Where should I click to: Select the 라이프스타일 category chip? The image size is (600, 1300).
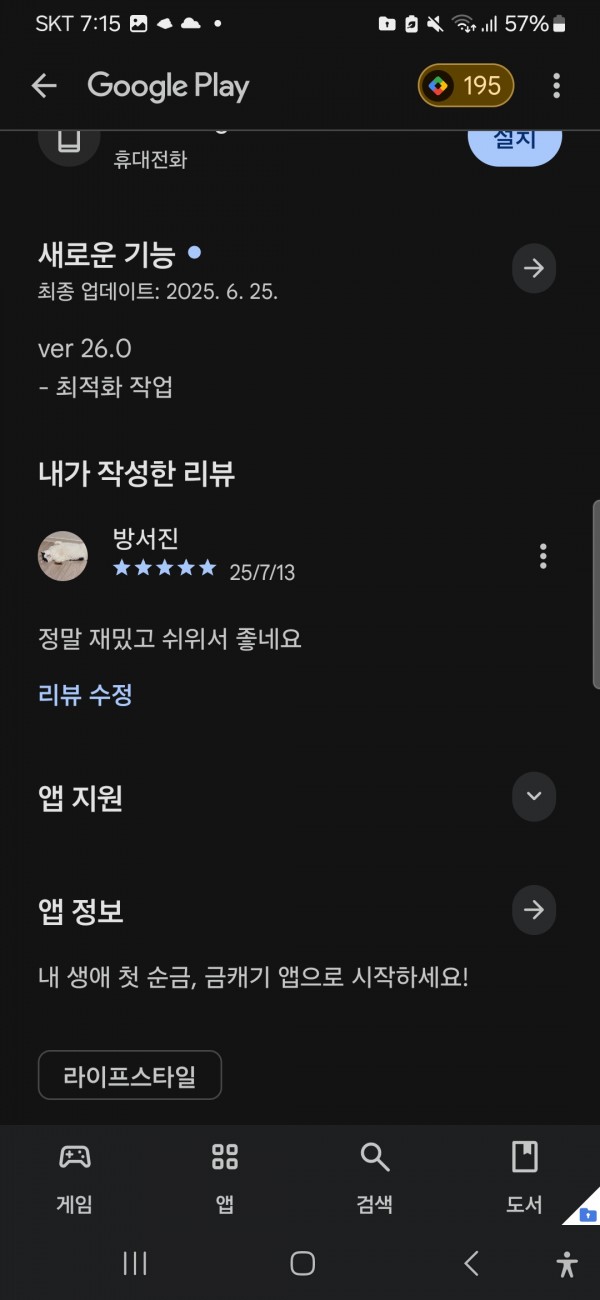[130, 1076]
